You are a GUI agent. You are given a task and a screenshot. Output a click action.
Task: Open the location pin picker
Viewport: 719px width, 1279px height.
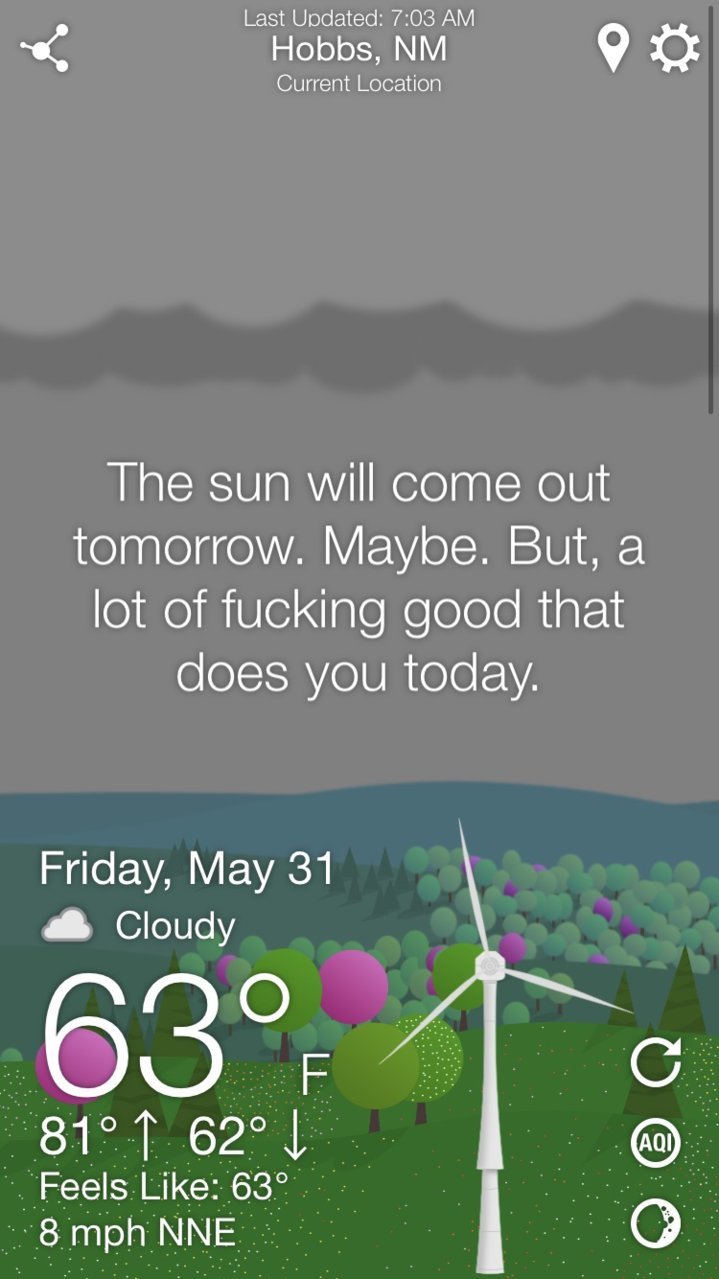click(613, 48)
